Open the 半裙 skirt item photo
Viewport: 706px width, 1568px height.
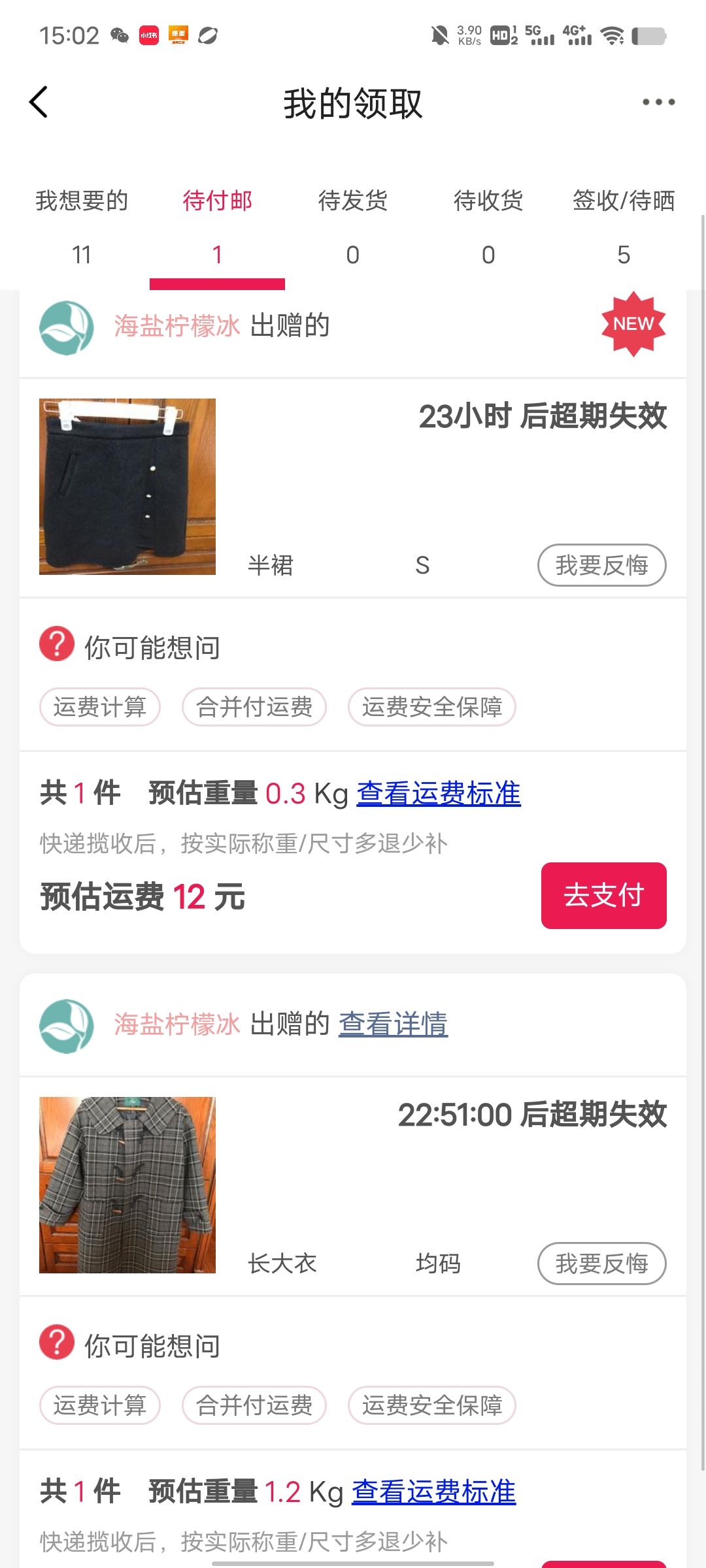pos(127,487)
